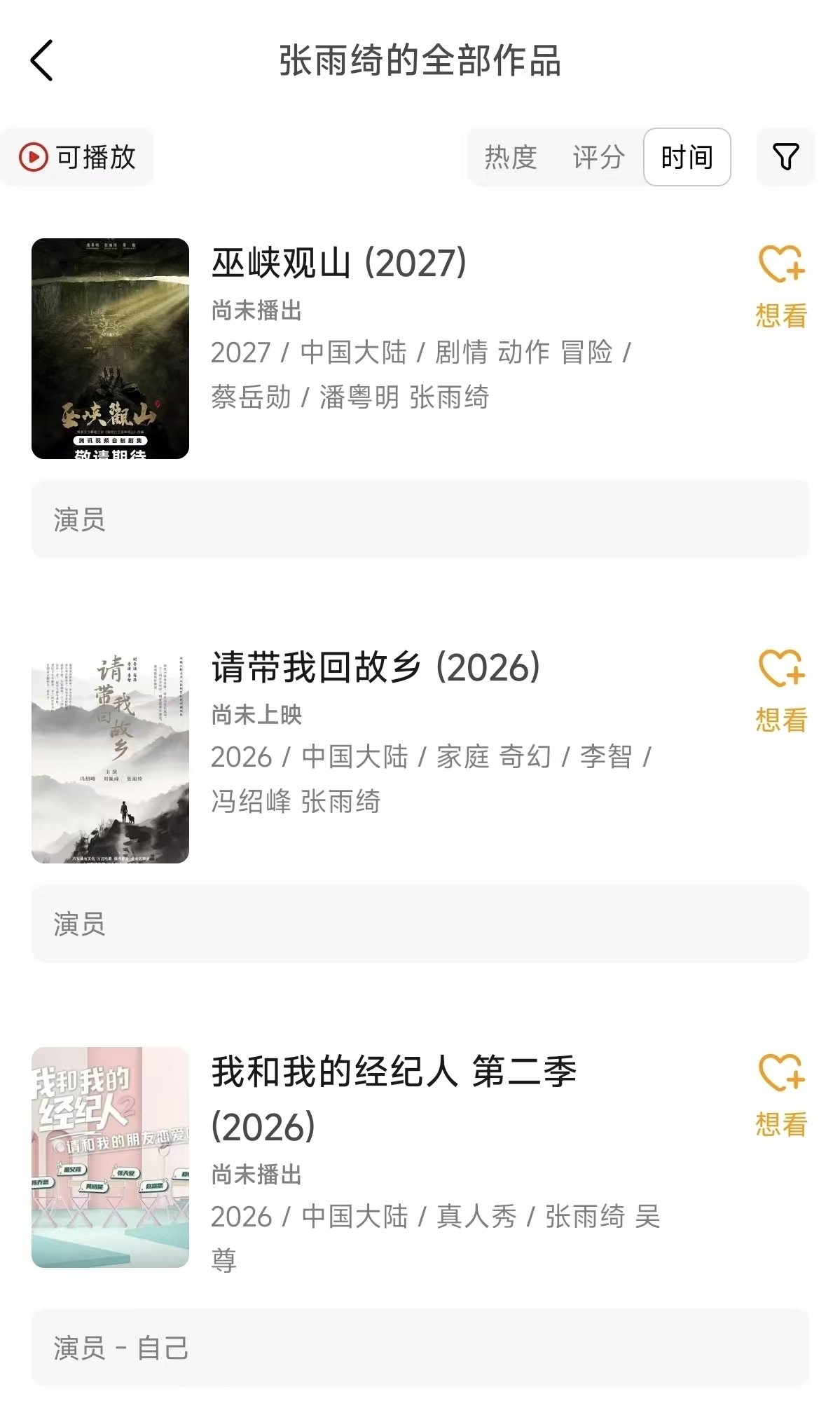Open the filter funnel icon
Screen dimensions: 840x1401
(x=785, y=157)
